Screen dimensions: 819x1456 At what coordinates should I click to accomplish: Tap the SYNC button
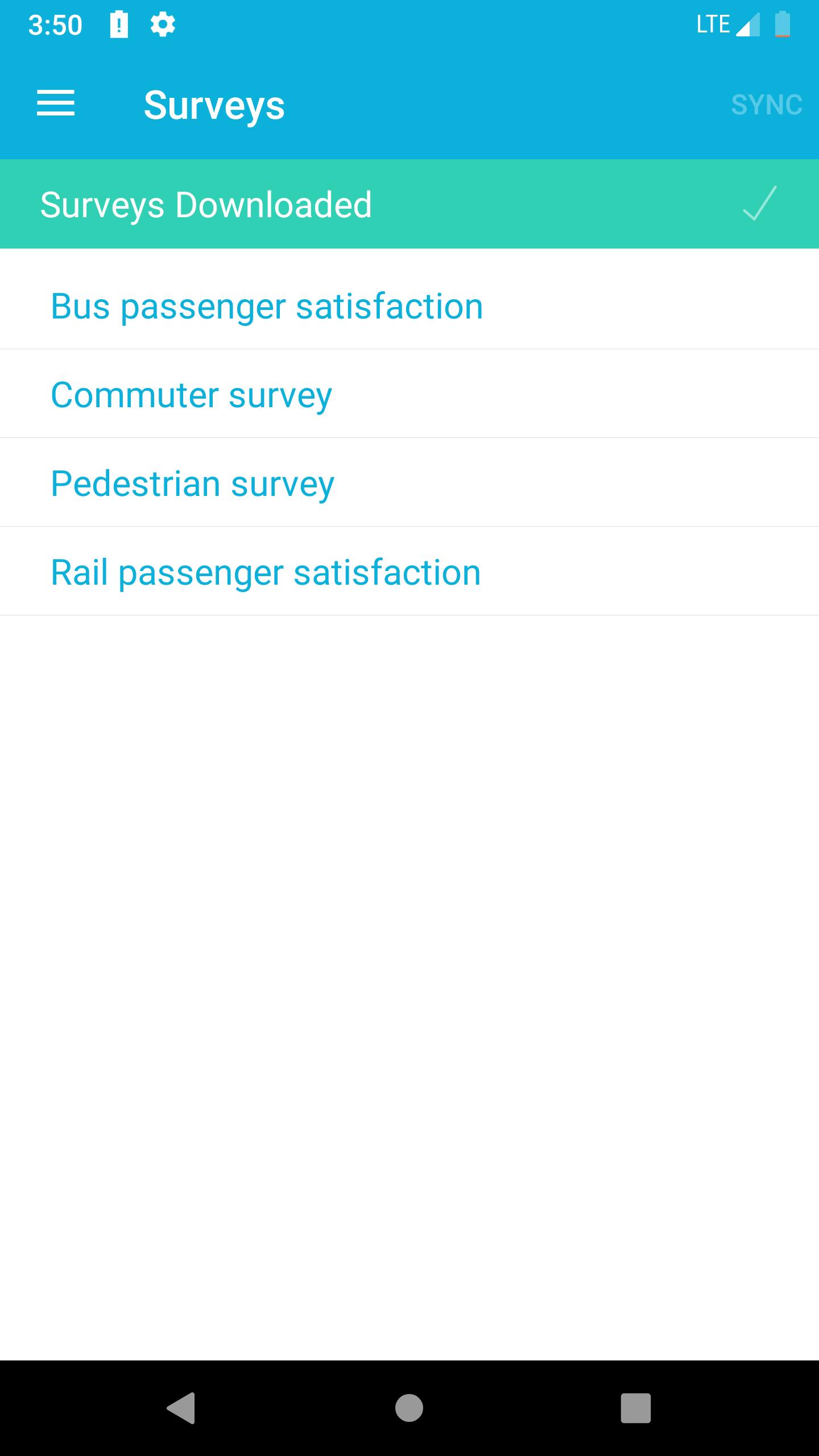click(767, 105)
